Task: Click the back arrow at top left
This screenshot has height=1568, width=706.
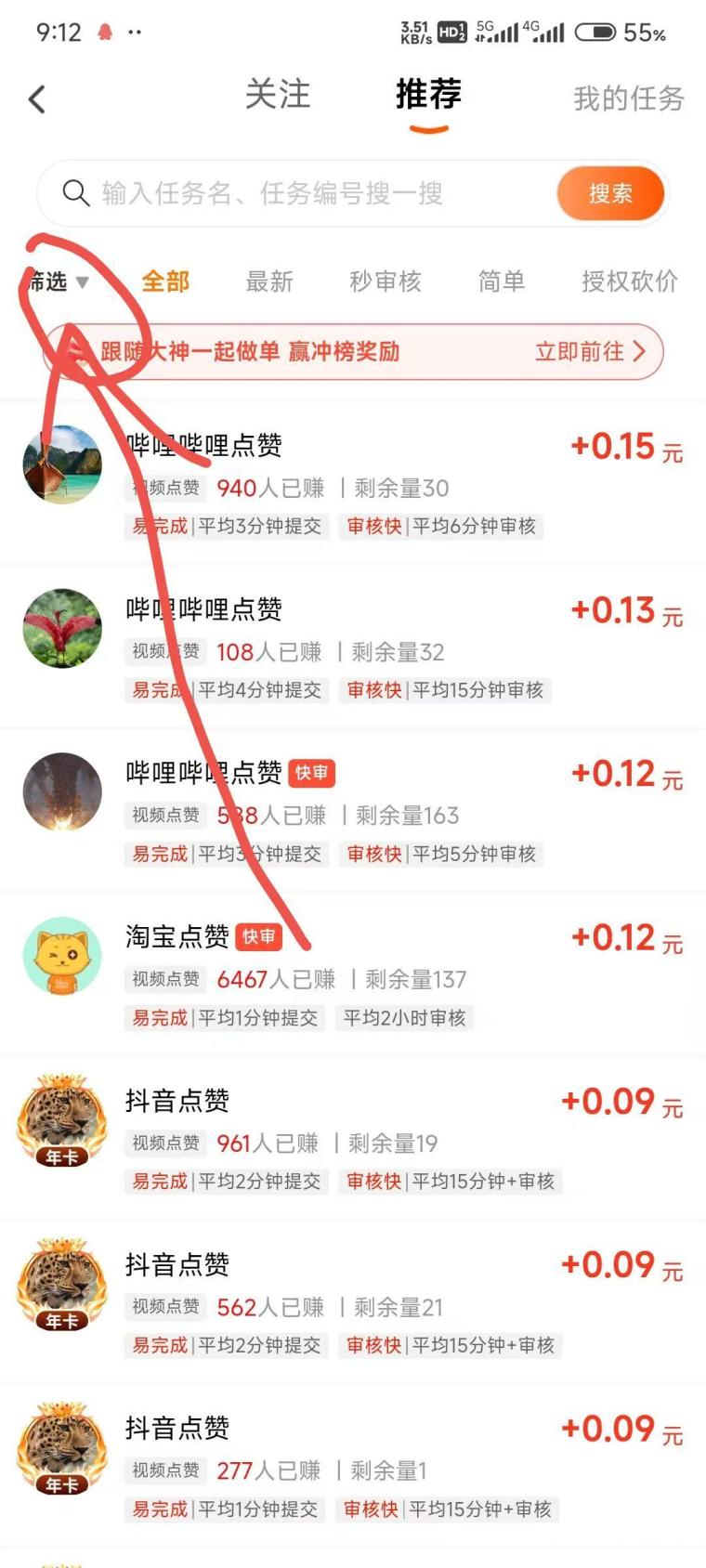Action: 36,98
